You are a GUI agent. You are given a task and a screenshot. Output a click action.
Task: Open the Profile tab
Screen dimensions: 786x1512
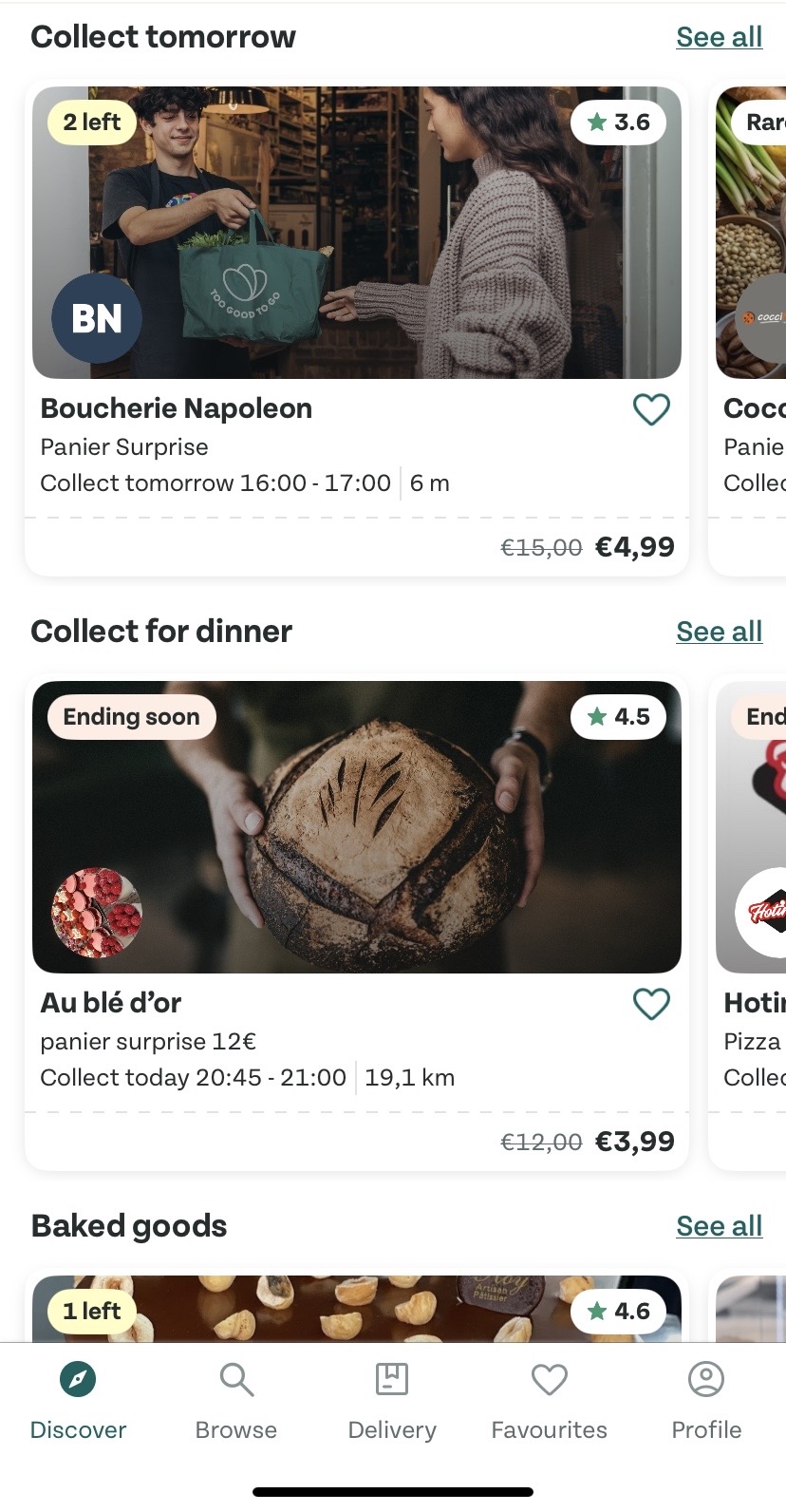(706, 1400)
